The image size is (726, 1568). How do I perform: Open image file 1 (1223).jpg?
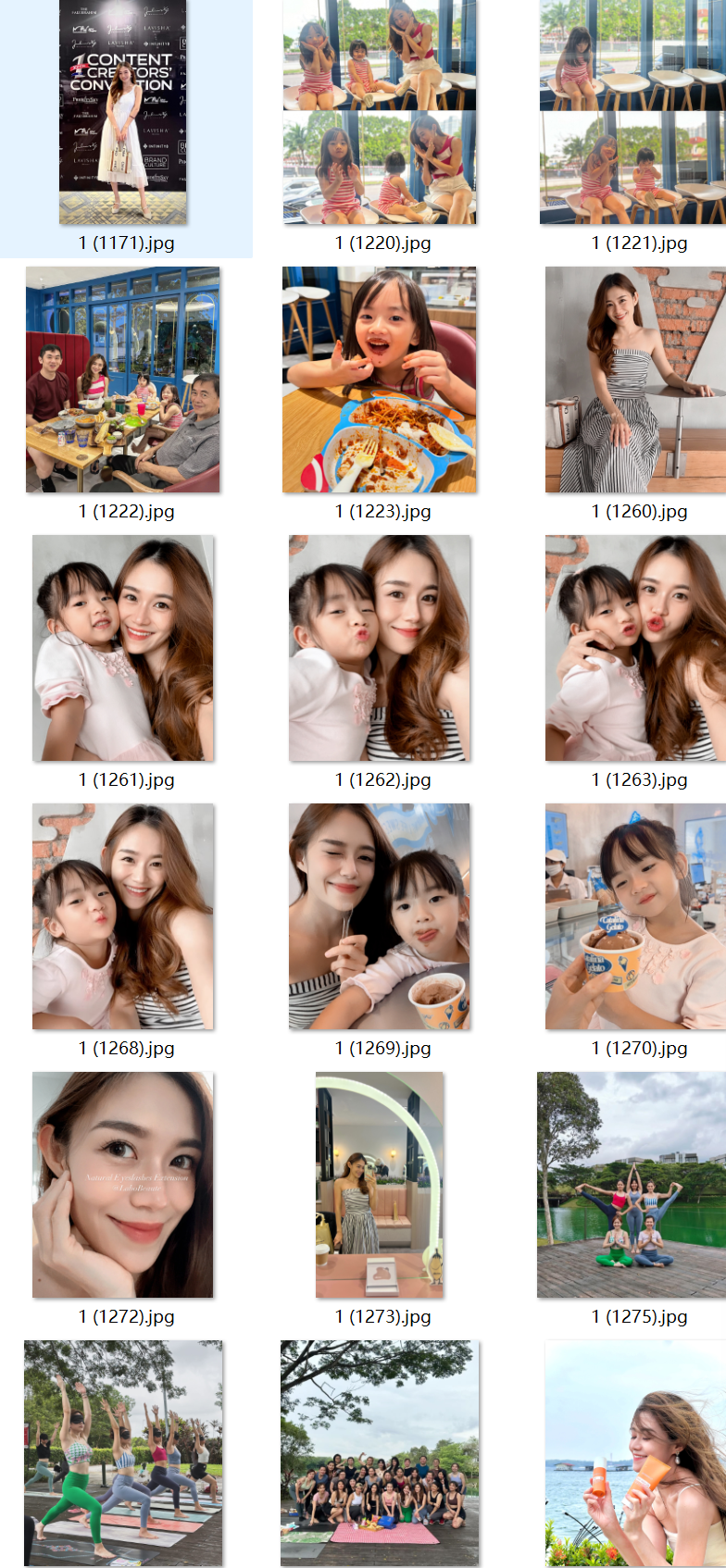pyautogui.click(x=380, y=380)
